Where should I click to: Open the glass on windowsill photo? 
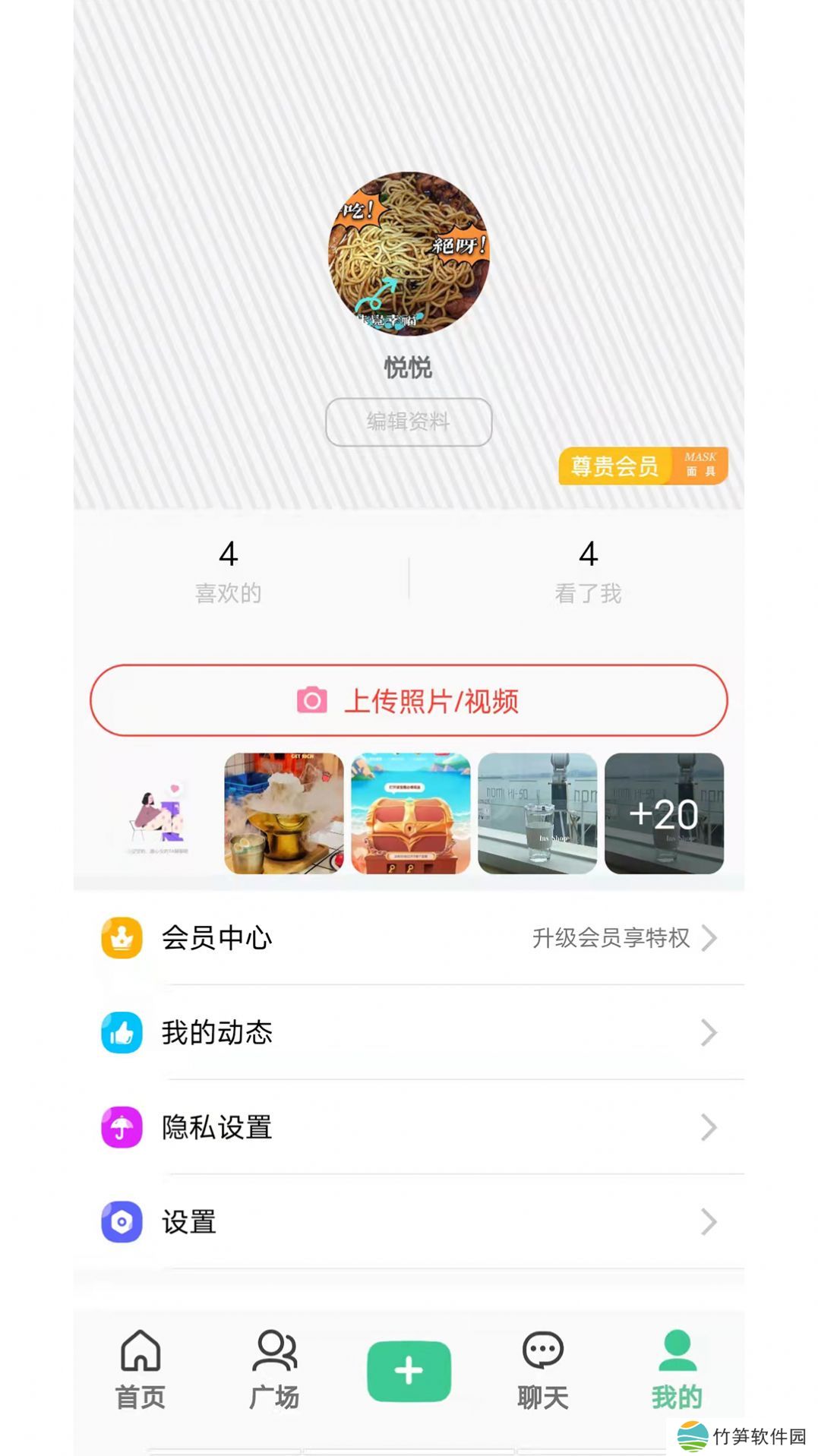point(537,813)
